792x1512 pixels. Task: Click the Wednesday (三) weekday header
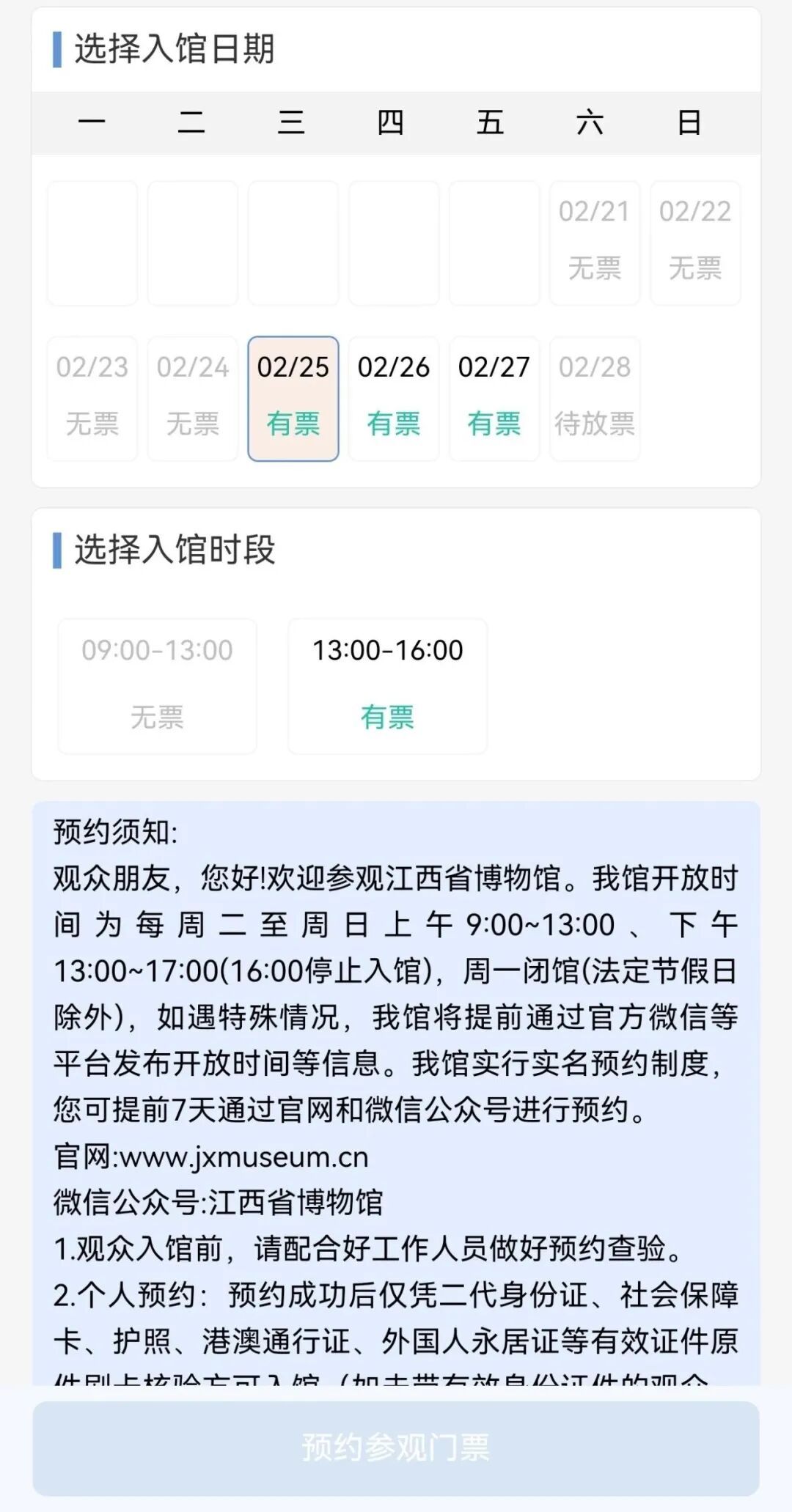(293, 123)
